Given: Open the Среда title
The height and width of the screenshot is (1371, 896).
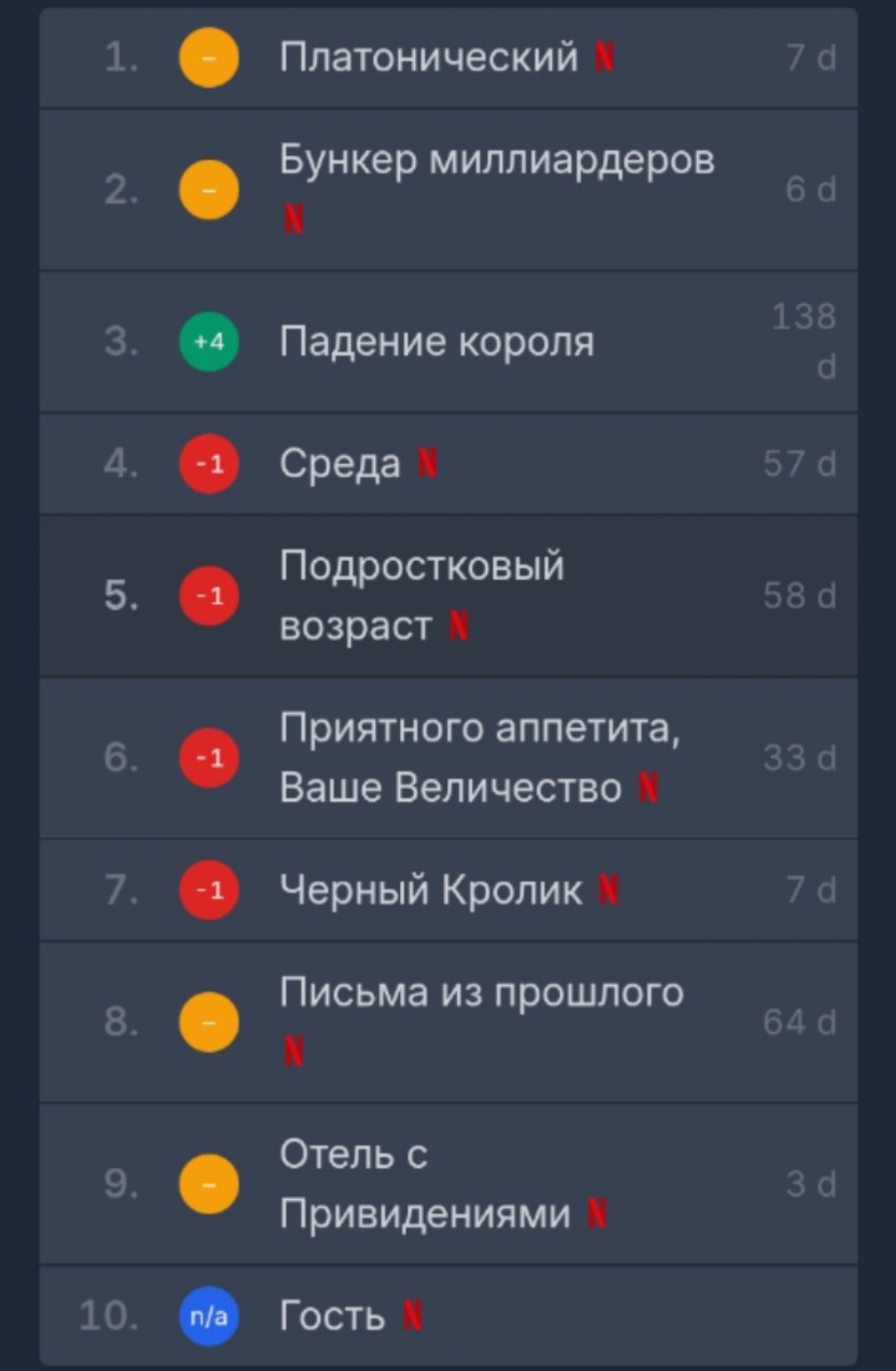Looking at the screenshot, I should click(340, 463).
